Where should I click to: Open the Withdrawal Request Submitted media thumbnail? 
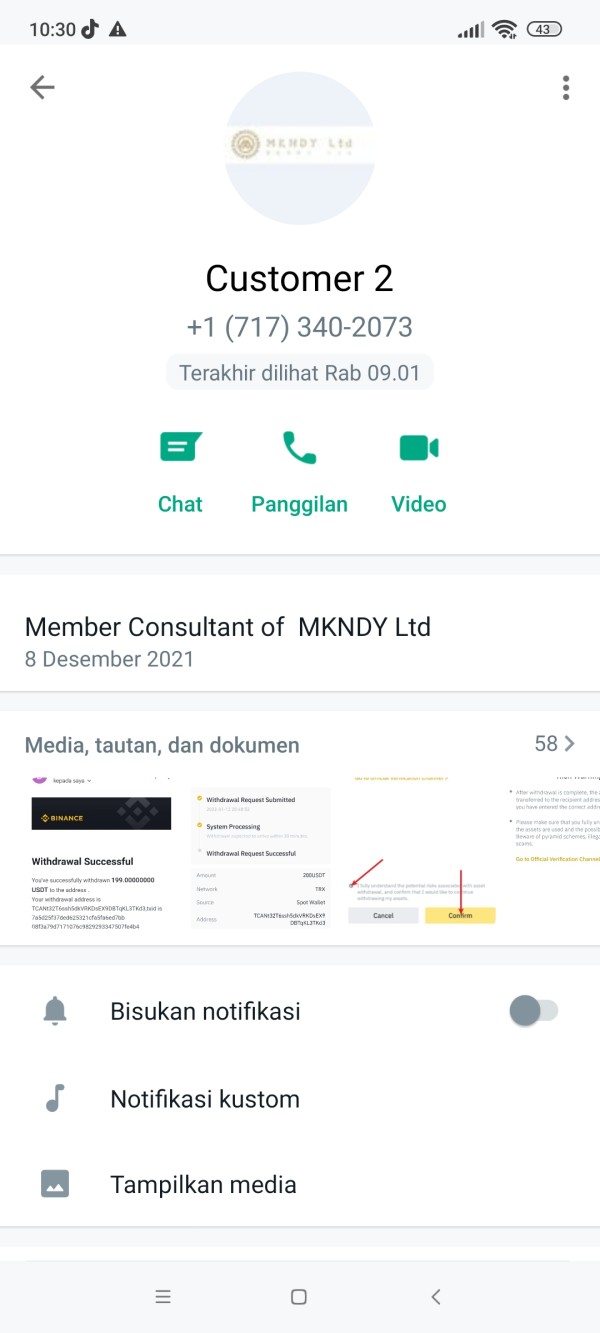pyautogui.click(x=262, y=858)
